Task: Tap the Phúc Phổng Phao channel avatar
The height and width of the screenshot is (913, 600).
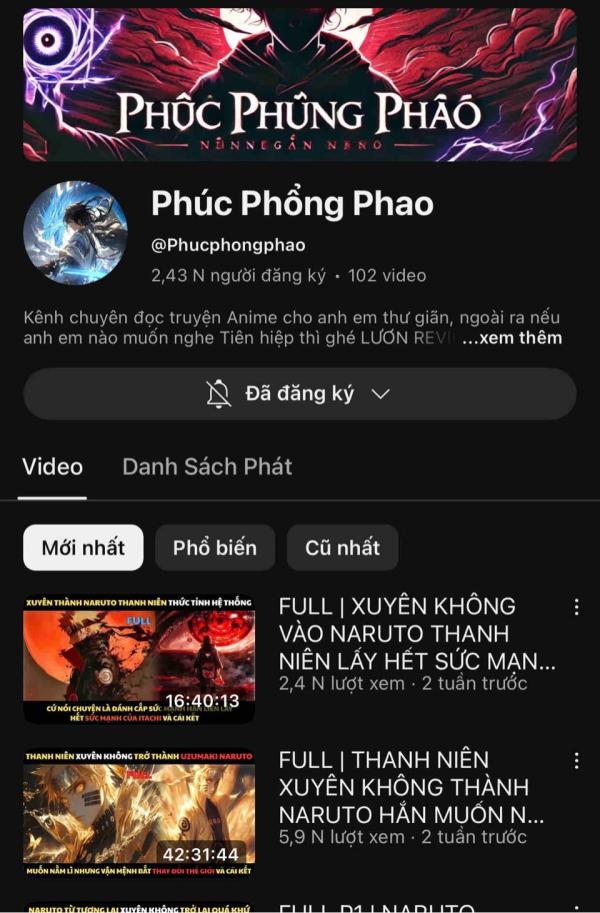Action: coord(76,233)
